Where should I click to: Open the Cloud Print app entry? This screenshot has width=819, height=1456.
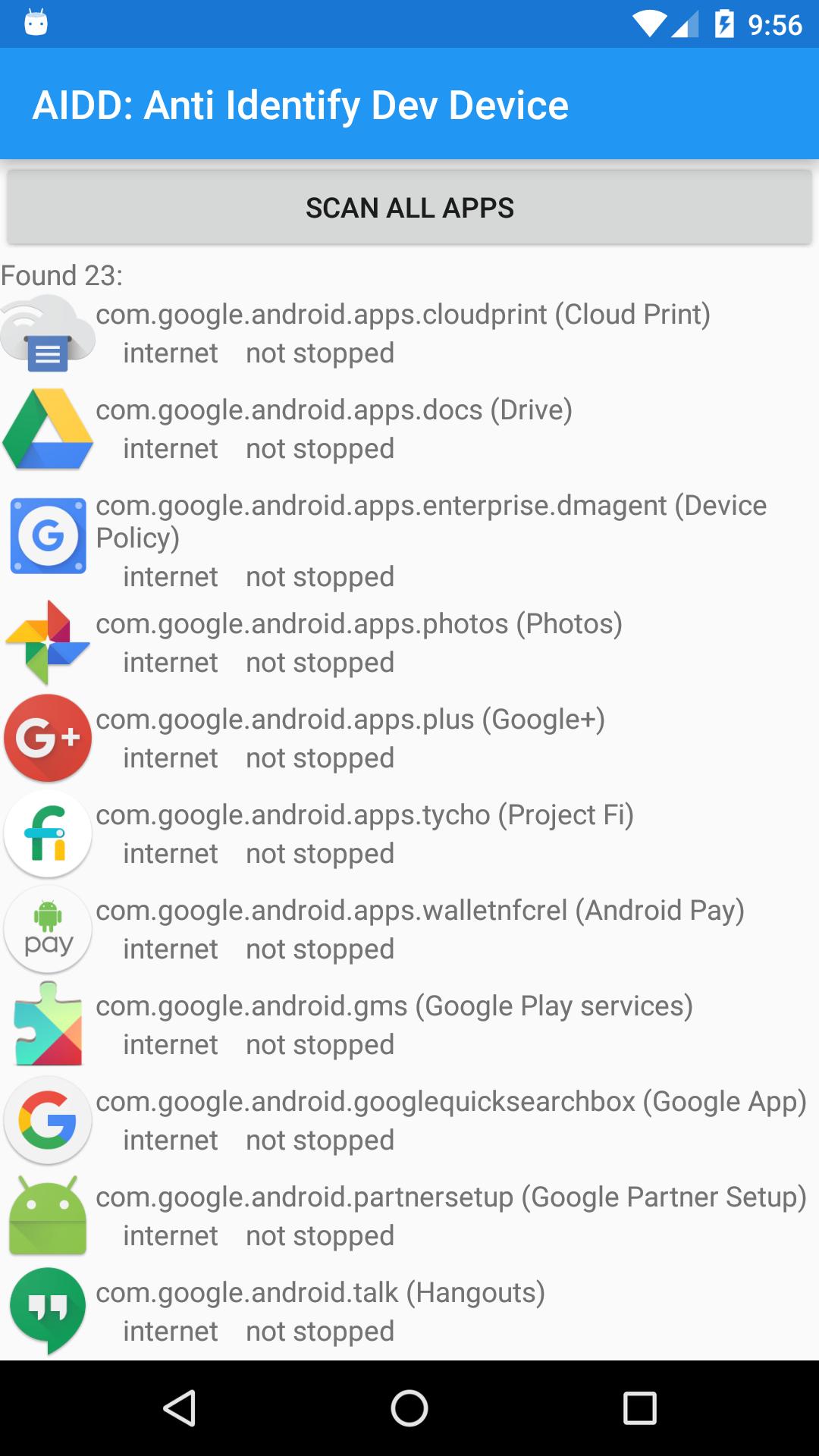(x=409, y=334)
